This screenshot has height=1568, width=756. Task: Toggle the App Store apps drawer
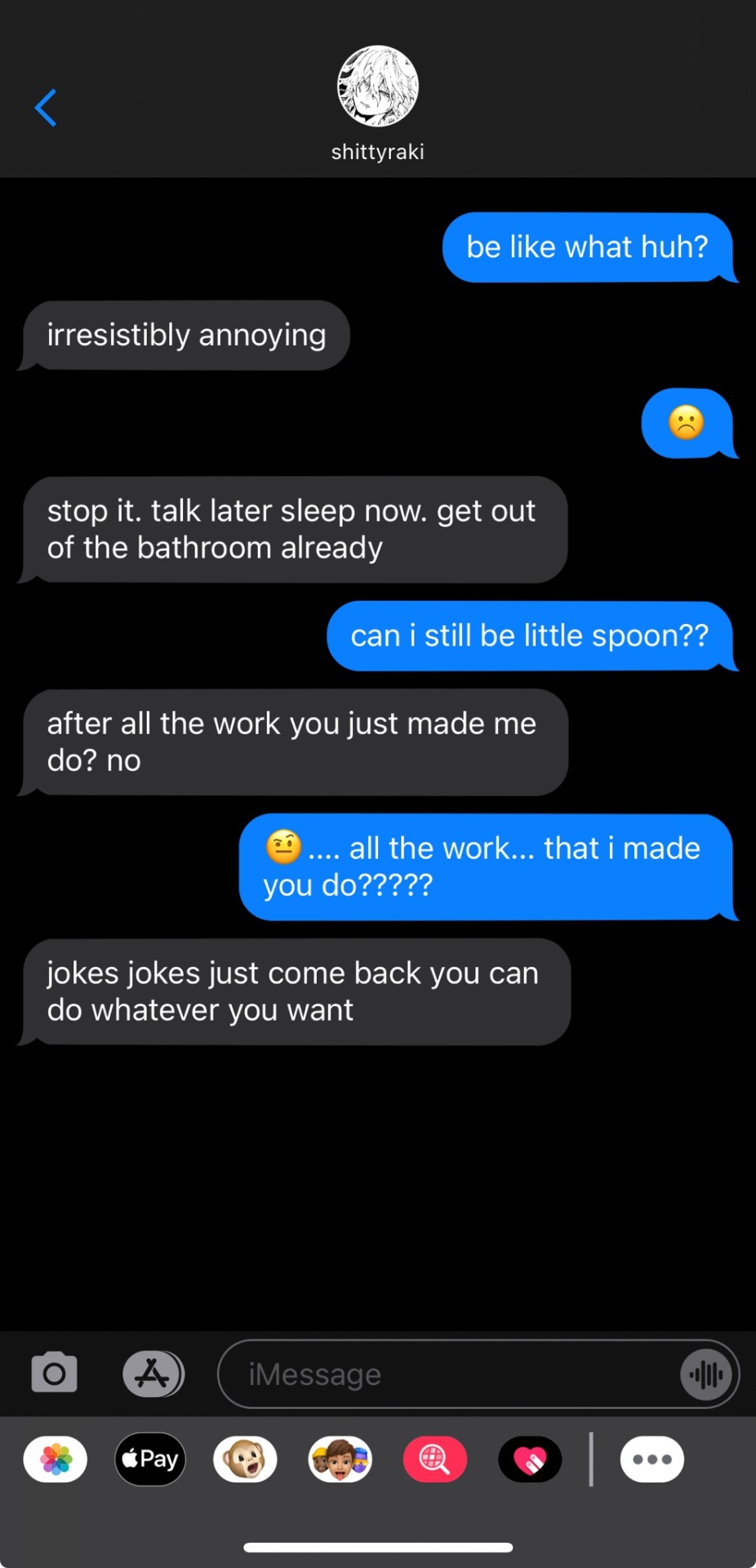pyautogui.click(x=153, y=1374)
